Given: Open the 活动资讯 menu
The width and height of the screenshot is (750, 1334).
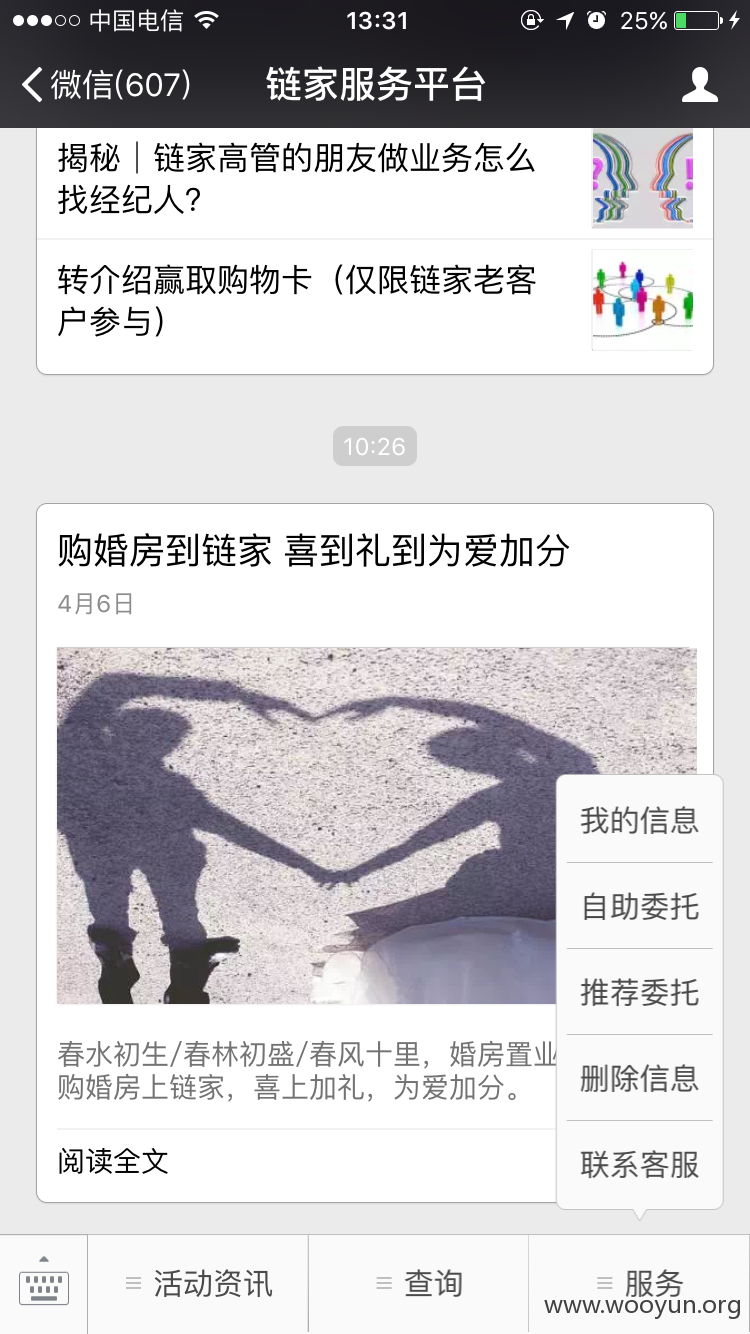Looking at the screenshot, I should pos(198,1284).
